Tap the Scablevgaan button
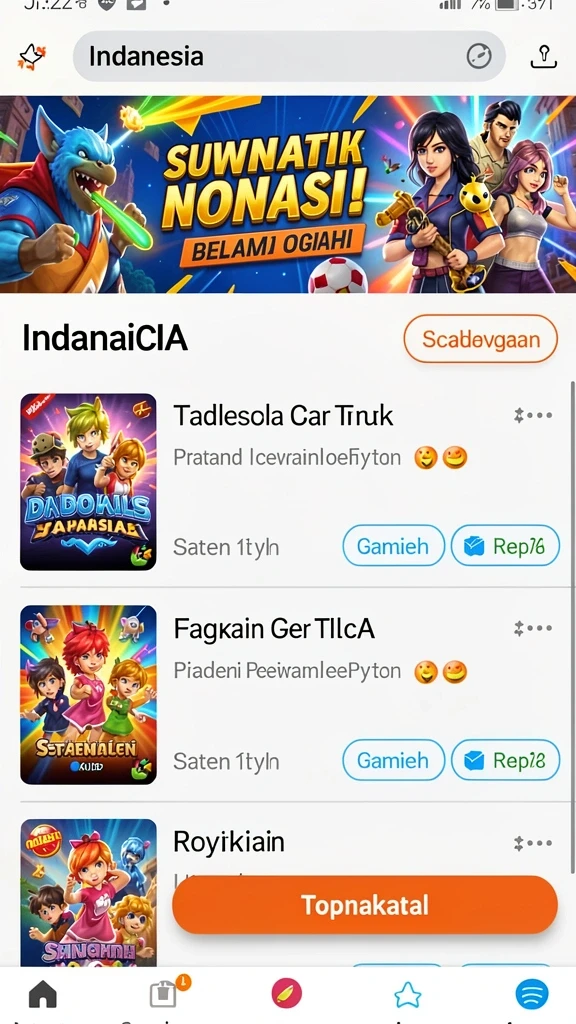Screen dimensions: 576x1024 pyautogui.click(x=481, y=339)
